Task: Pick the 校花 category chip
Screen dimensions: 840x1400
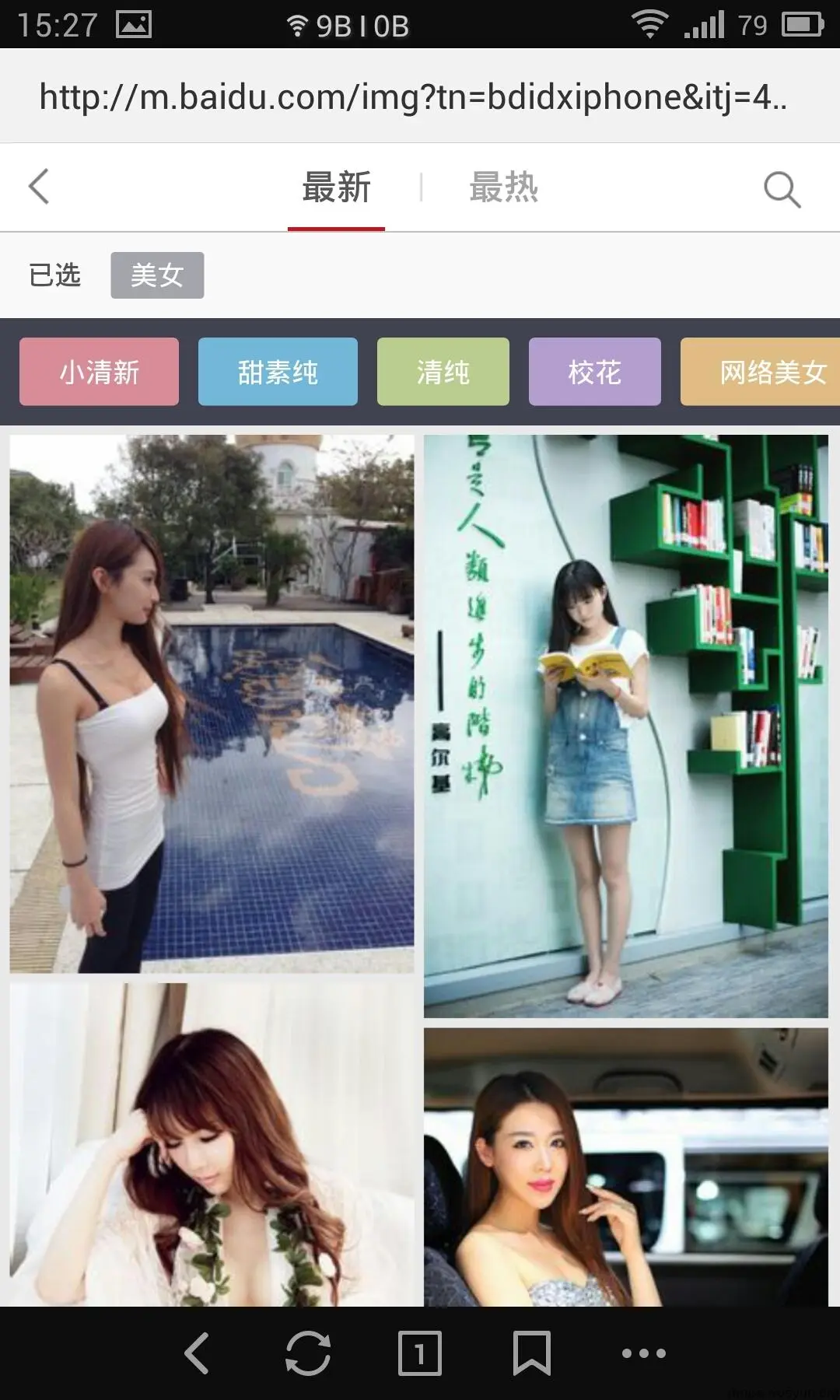Action: 594,372
